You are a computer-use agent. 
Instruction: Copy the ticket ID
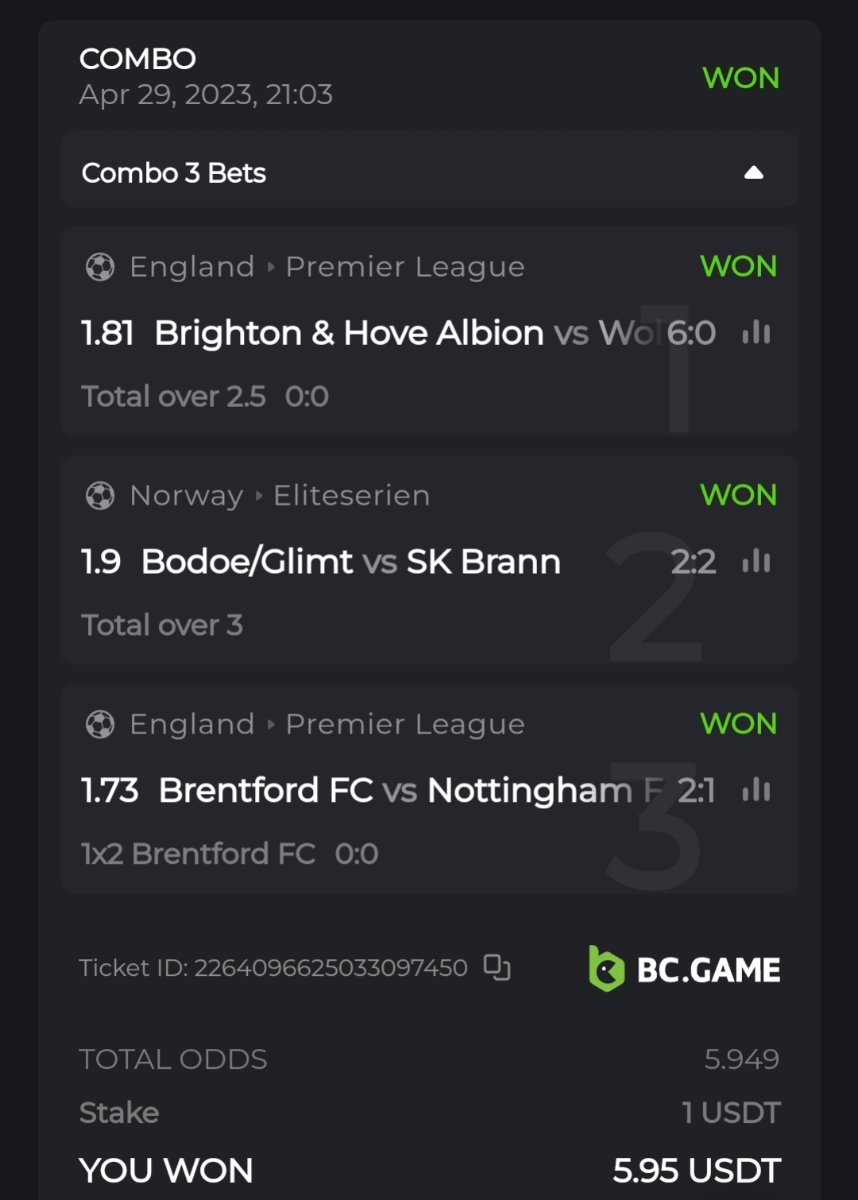pos(497,967)
